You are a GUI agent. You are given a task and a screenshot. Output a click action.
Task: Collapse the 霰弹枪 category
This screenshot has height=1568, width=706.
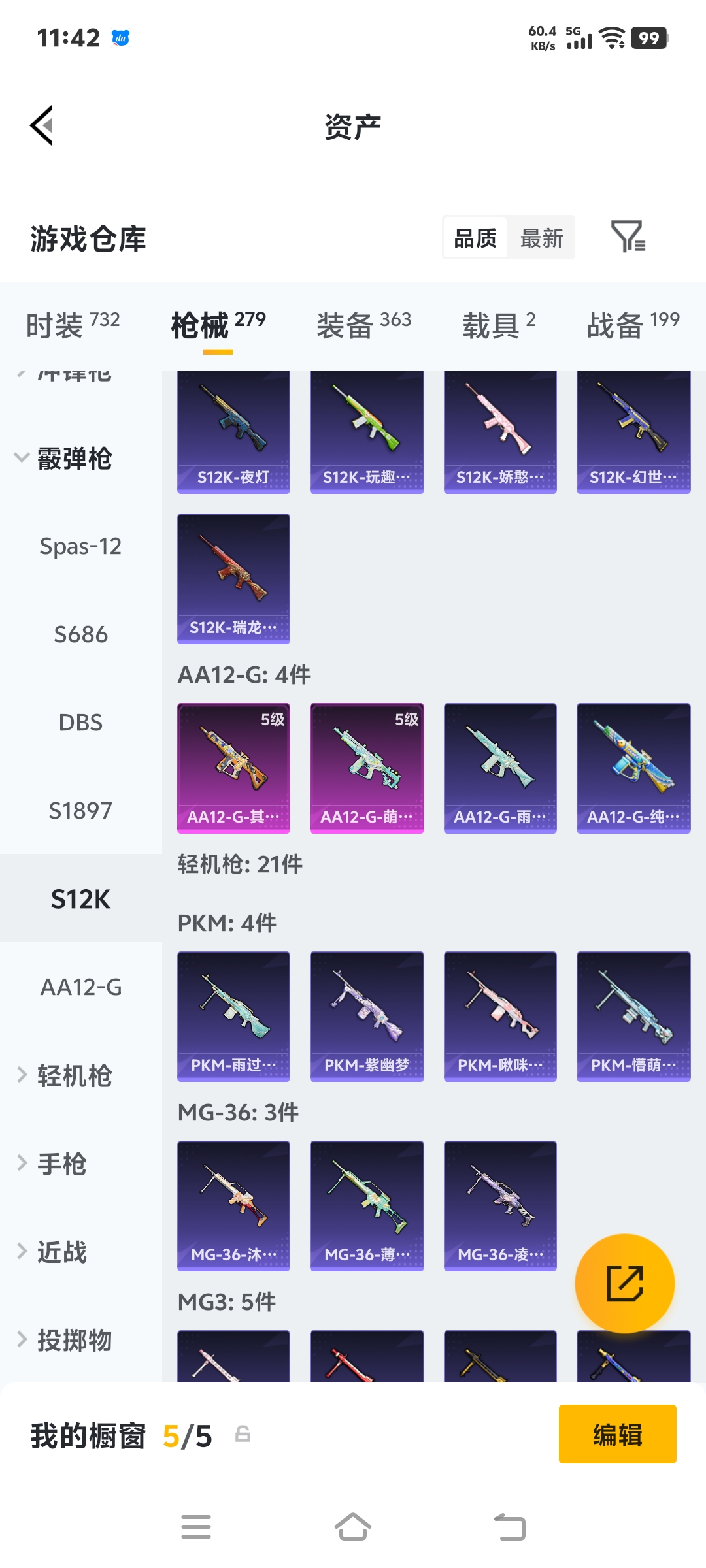63,459
